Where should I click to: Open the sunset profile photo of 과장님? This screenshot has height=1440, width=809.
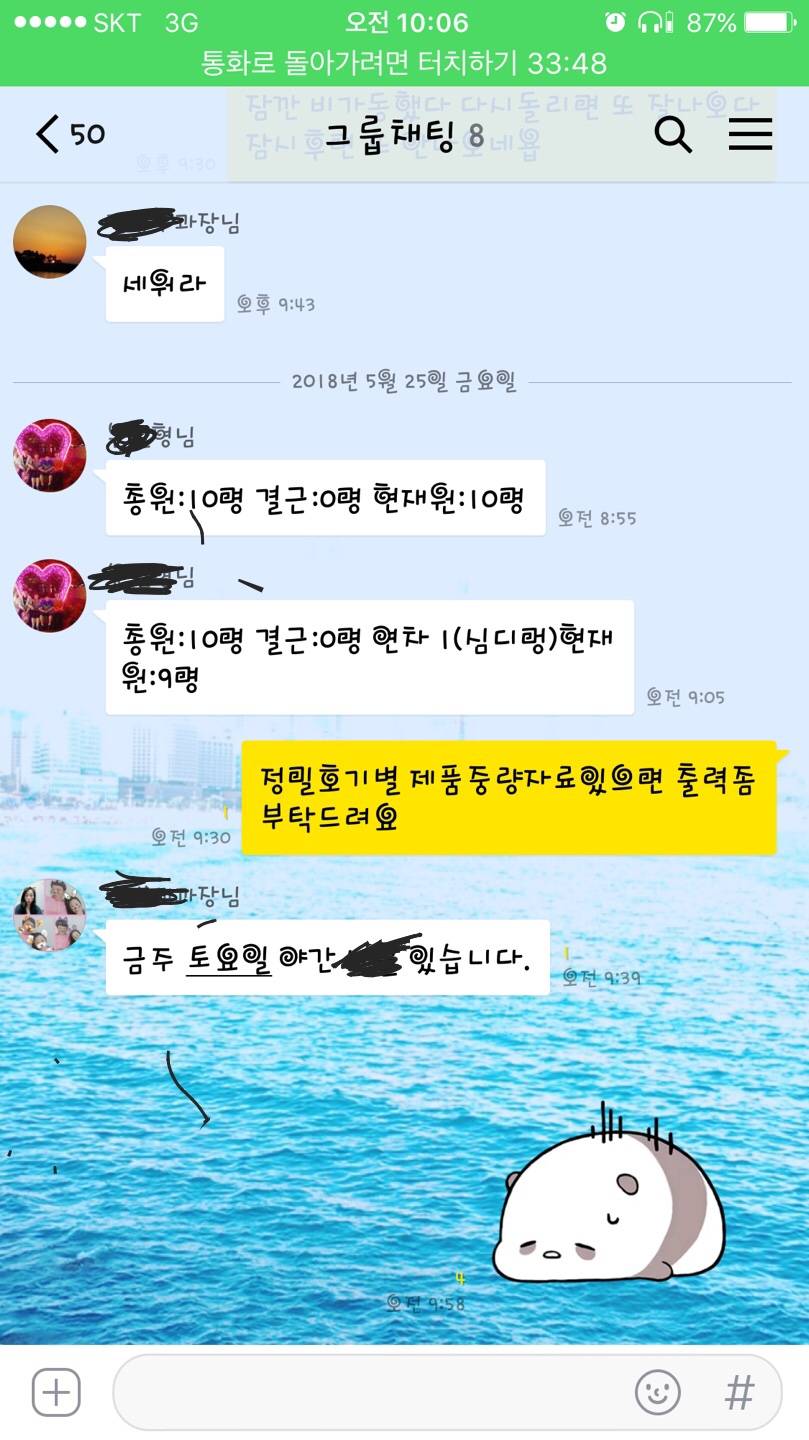[49, 242]
